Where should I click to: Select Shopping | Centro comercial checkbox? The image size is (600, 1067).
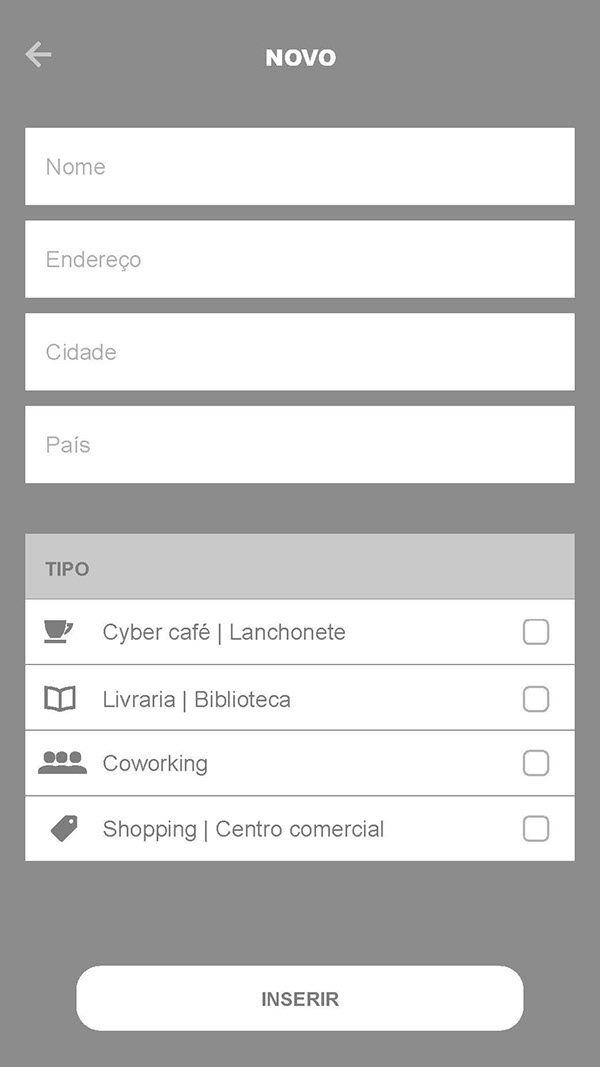pyautogui.click(x=536, y=829)
